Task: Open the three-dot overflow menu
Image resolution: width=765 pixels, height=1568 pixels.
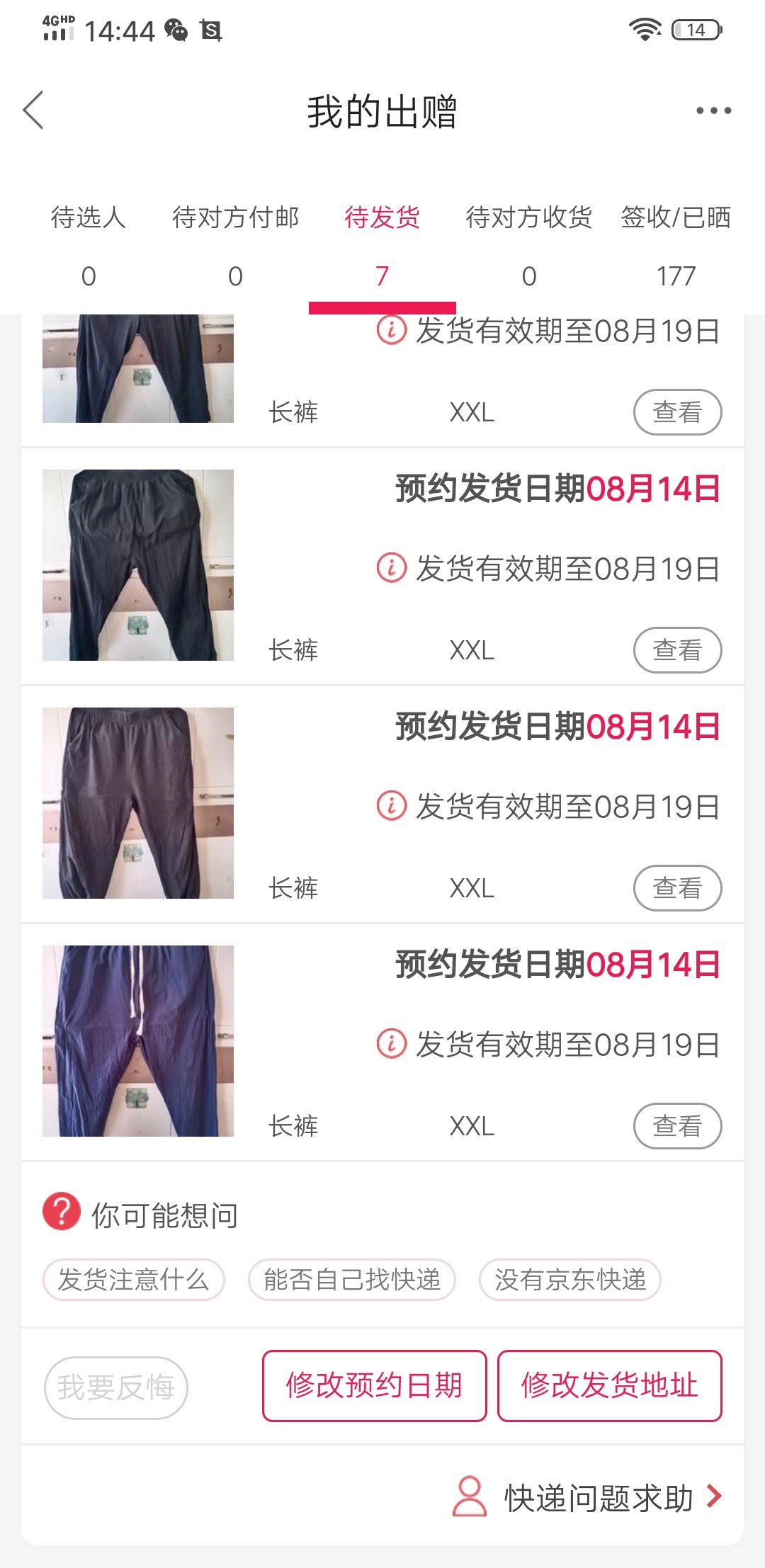Action: click(x=713, y=110)
